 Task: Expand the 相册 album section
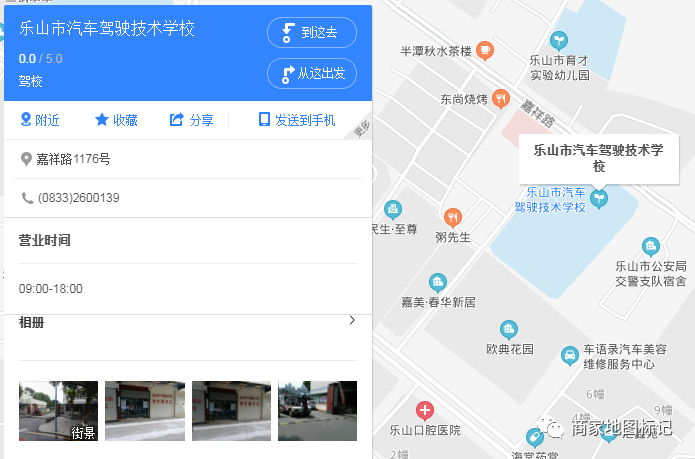tap(351, 321)
